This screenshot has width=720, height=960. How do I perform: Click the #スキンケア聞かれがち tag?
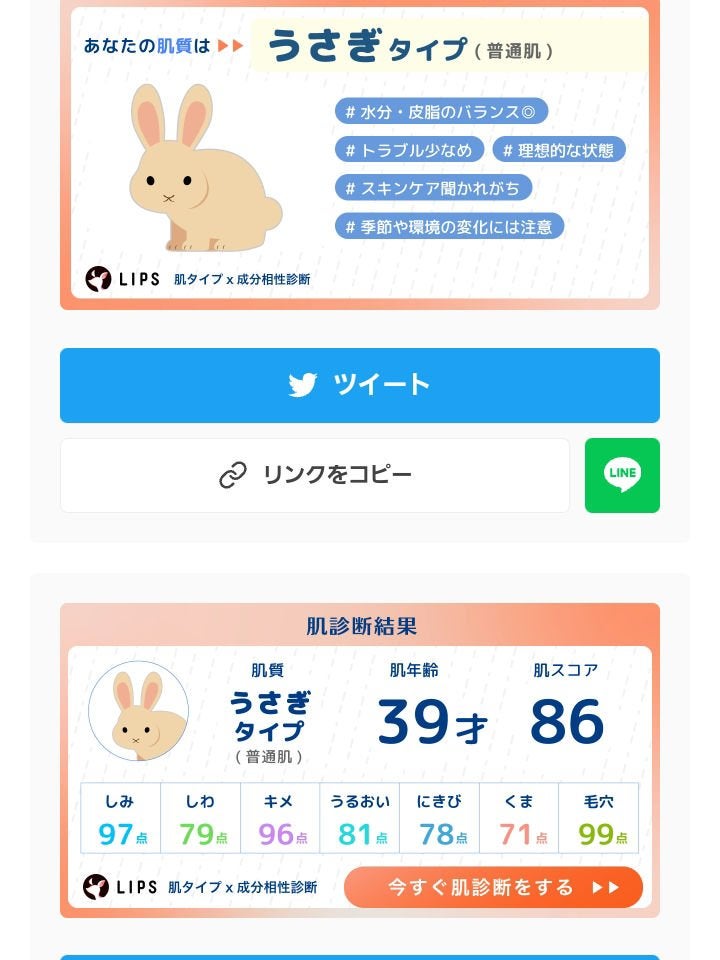434,188
